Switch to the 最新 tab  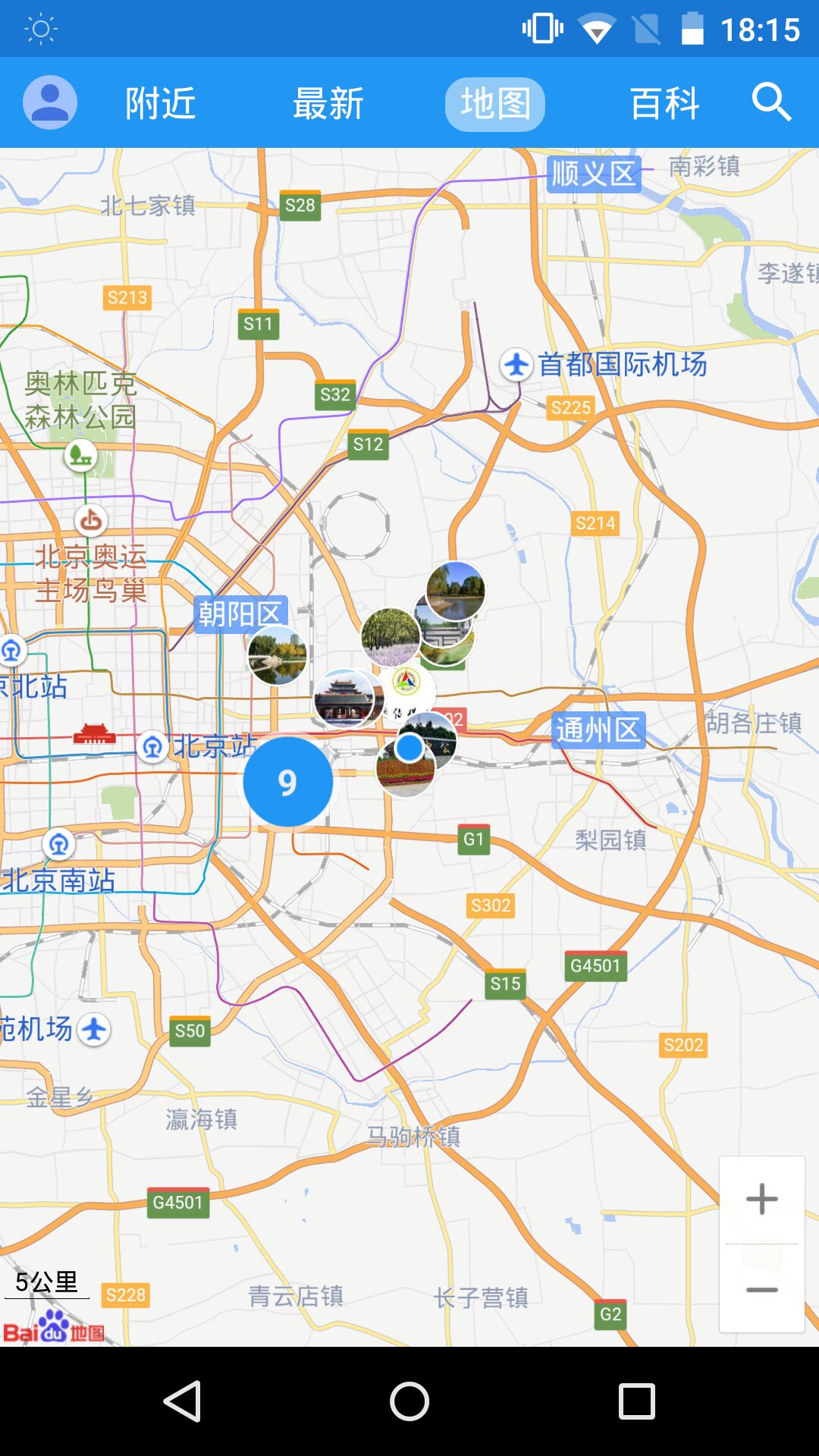pos(328,103)
